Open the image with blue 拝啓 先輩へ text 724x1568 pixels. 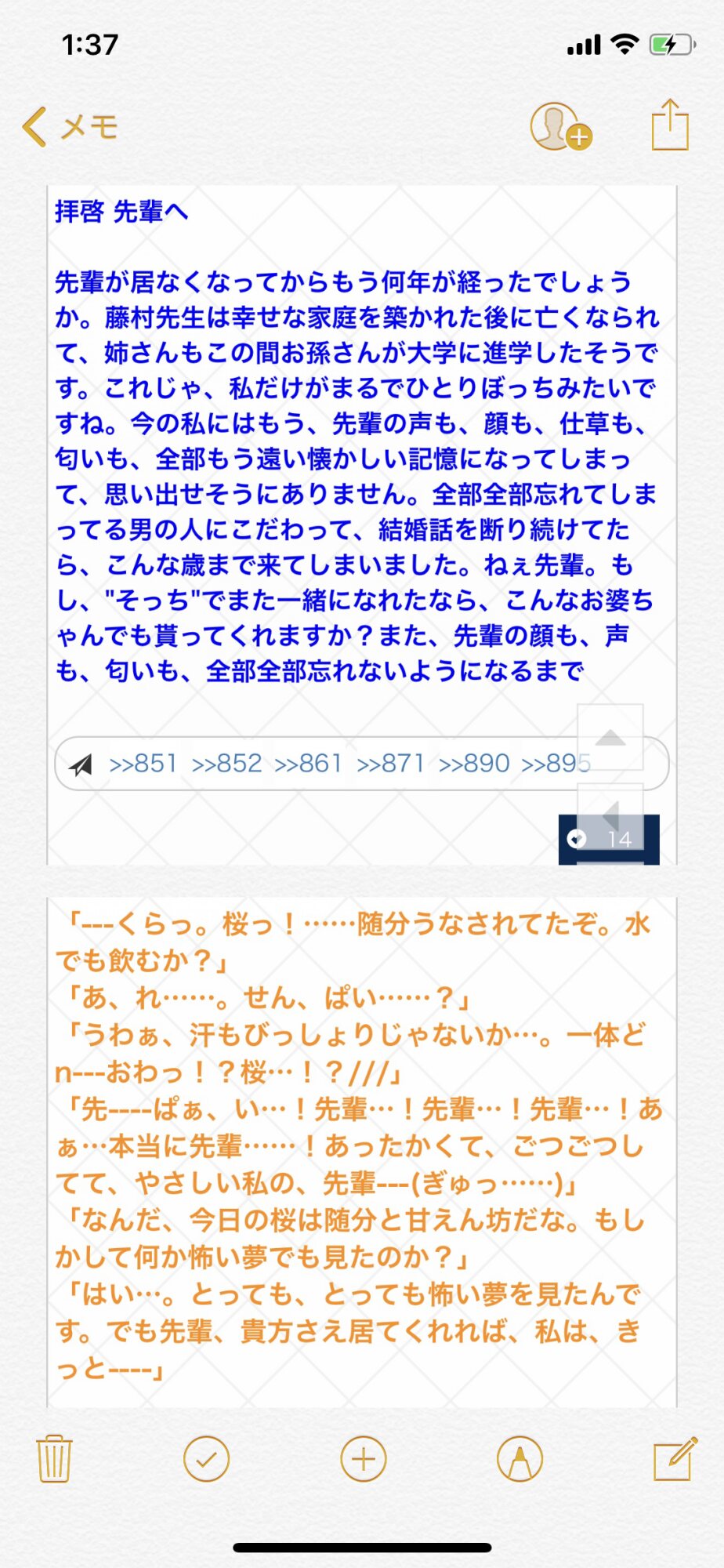point(361,470)
